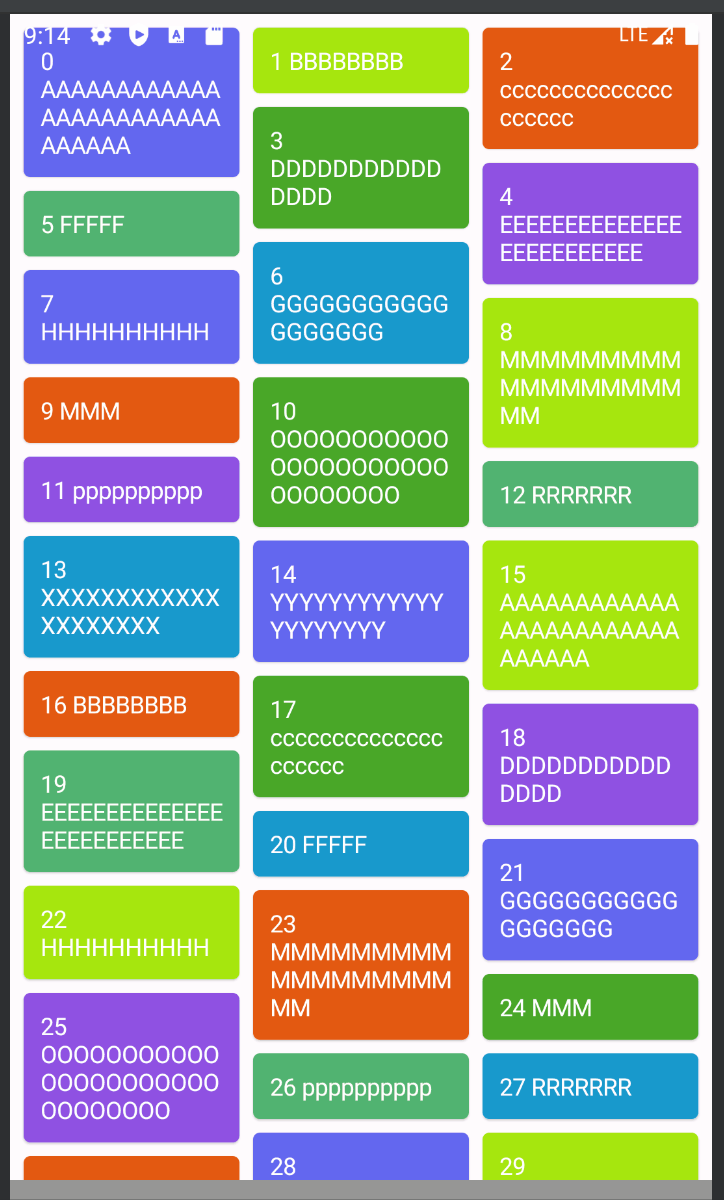The height and width of the screenshot is (1200, 724).
Task: Open card 1 BBBBBBBB
Action: click(360, 62)
